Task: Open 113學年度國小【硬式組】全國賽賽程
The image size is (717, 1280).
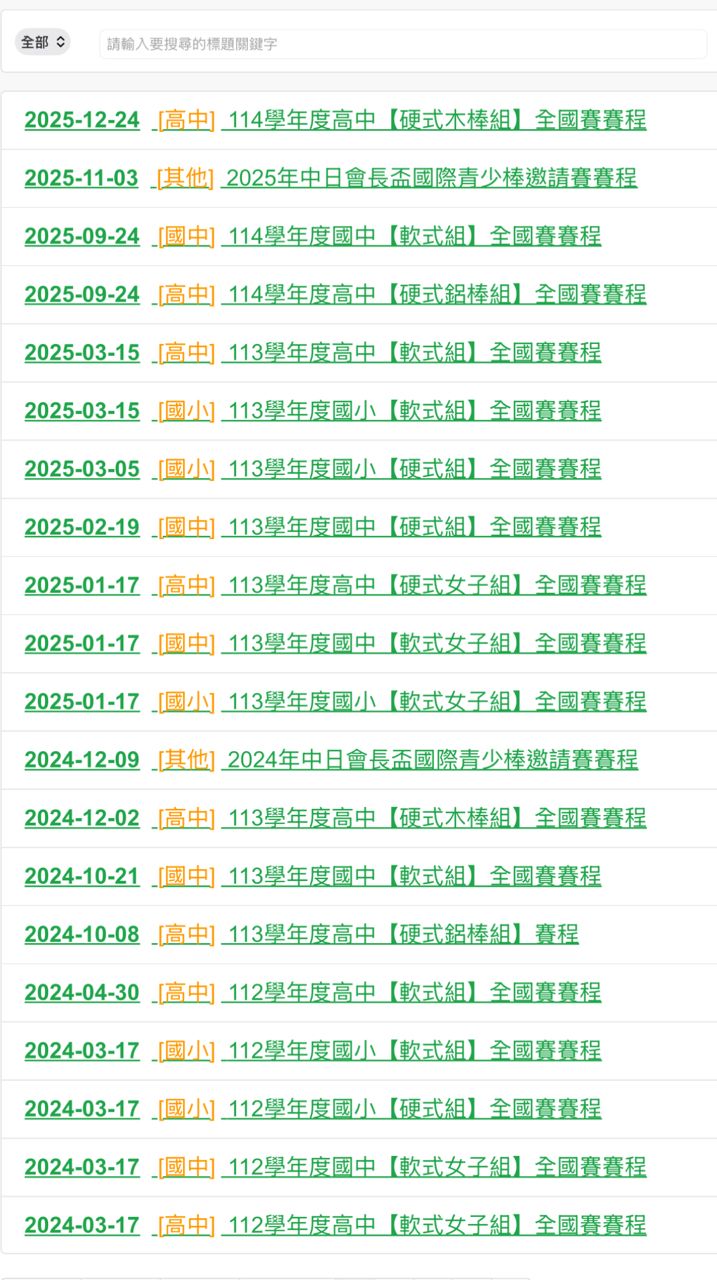Action: pyautogui.click(x=412, y=468)
